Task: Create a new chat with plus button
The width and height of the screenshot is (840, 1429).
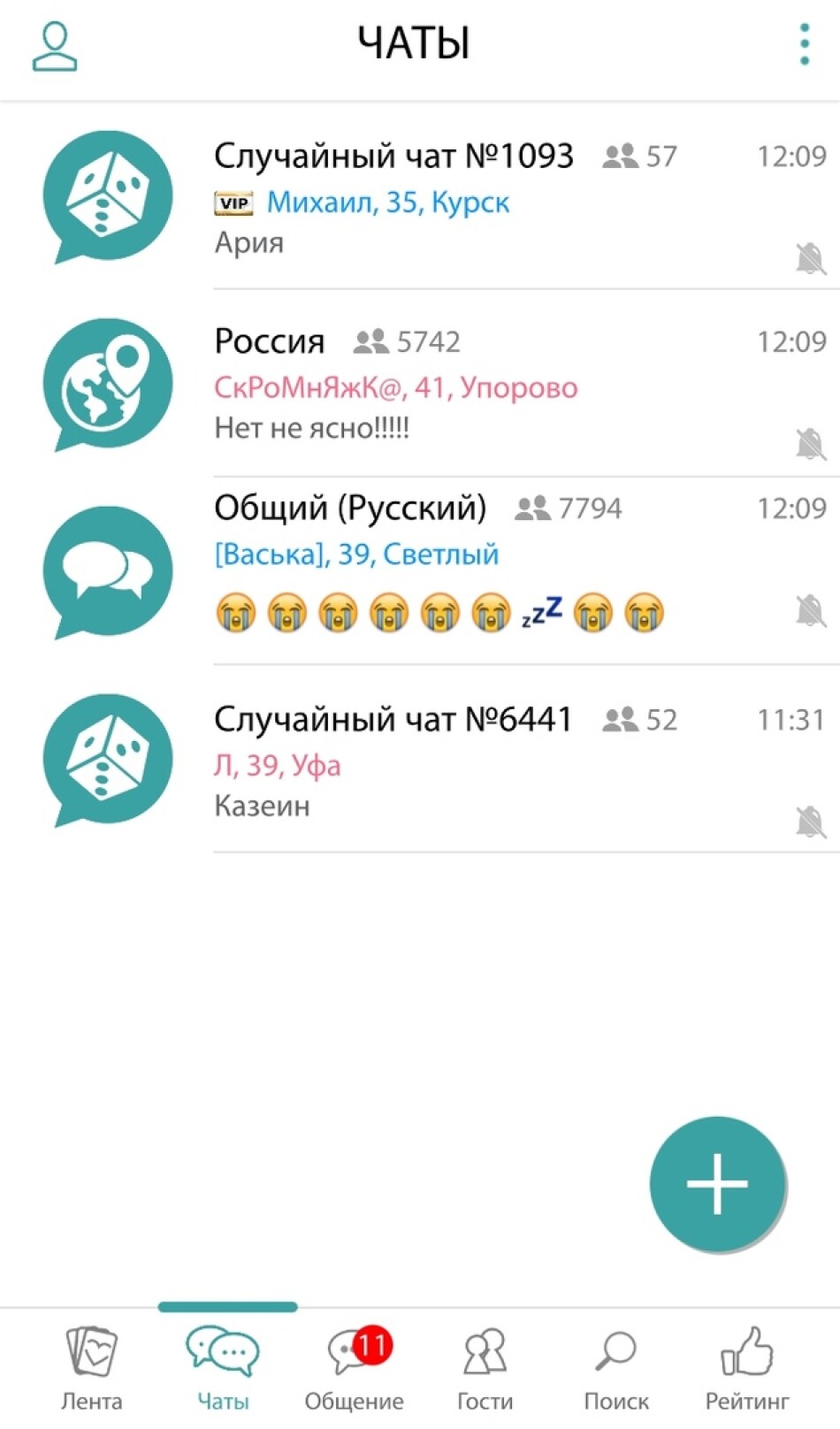Action: coord(717,1183)
